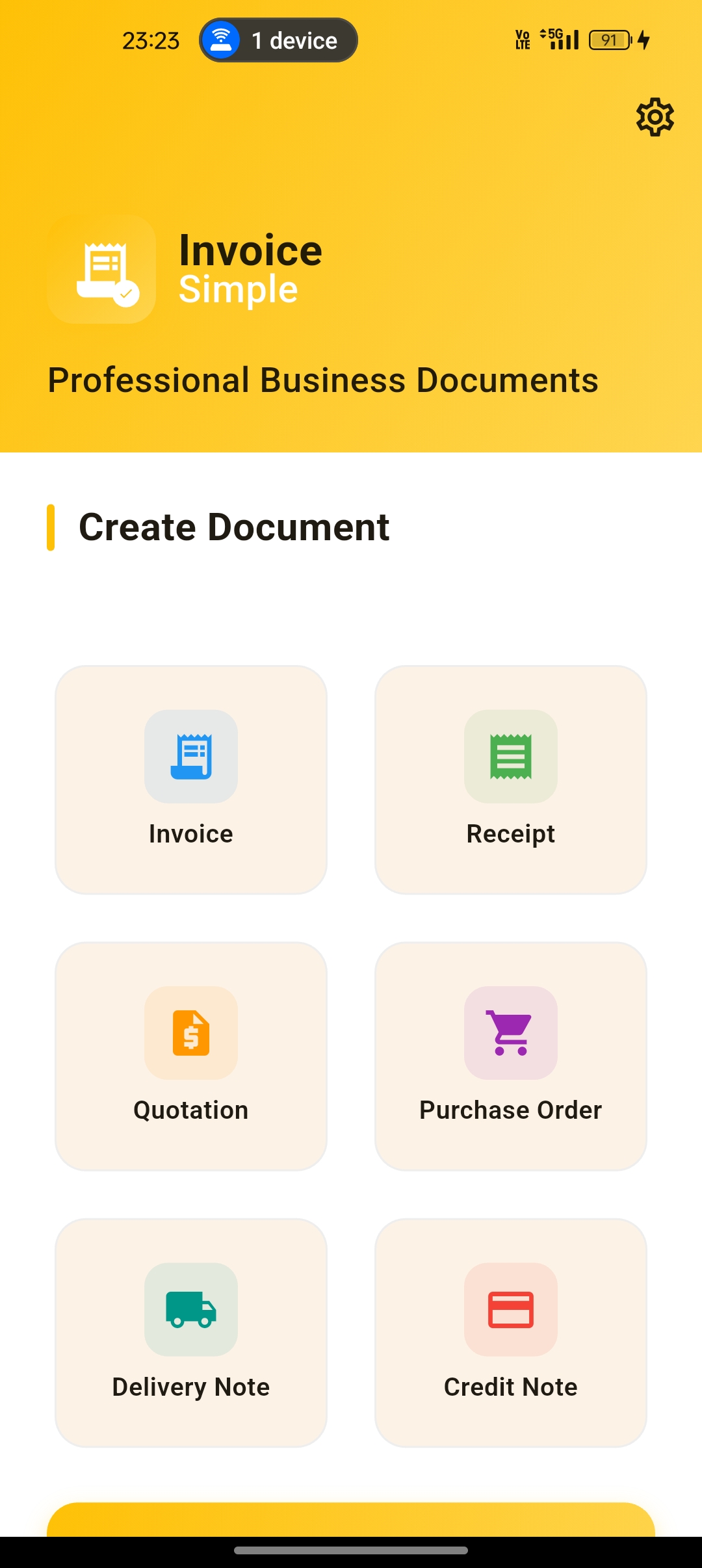
Task: Tap the '1 device' hotspot pill
Action: click(278, 39)
